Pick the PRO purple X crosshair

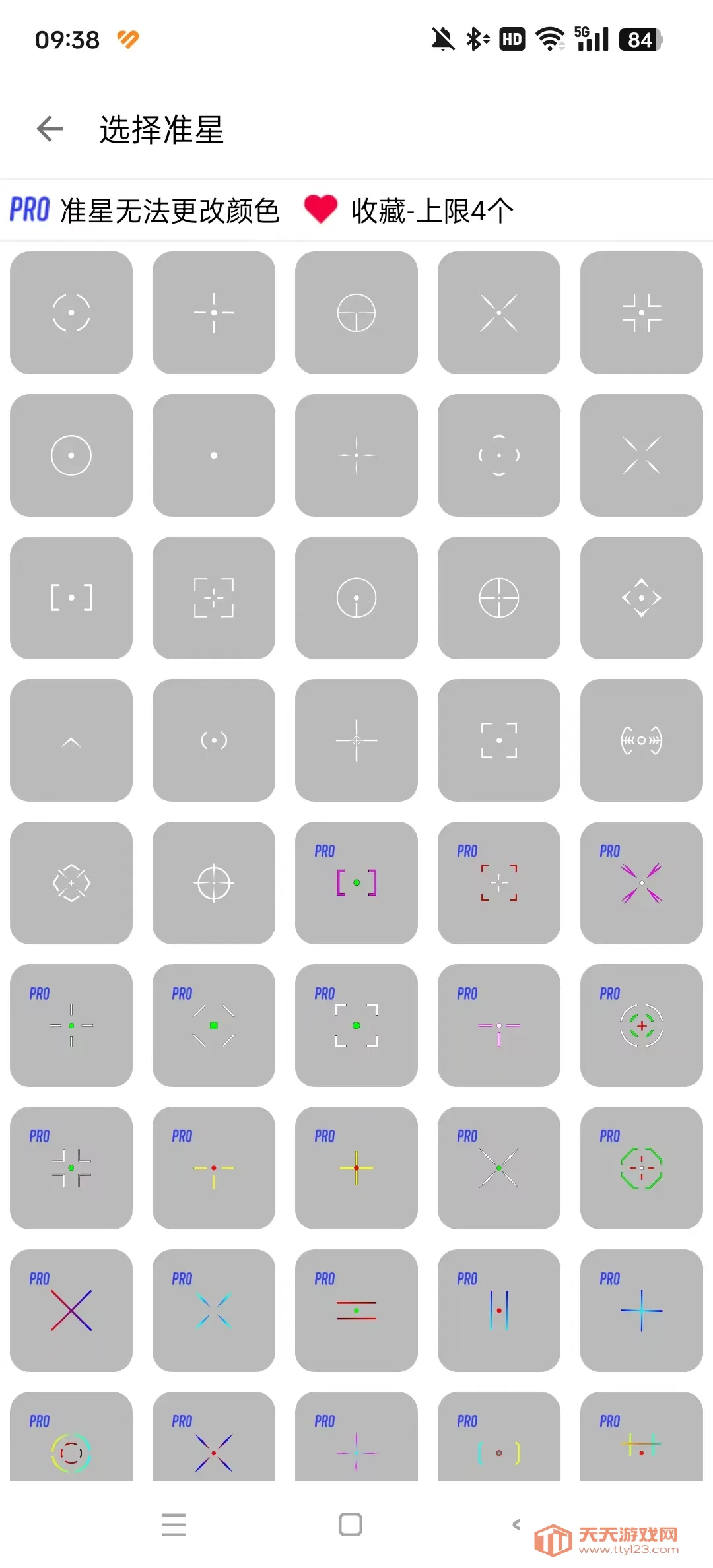click(x=641, y=883)
